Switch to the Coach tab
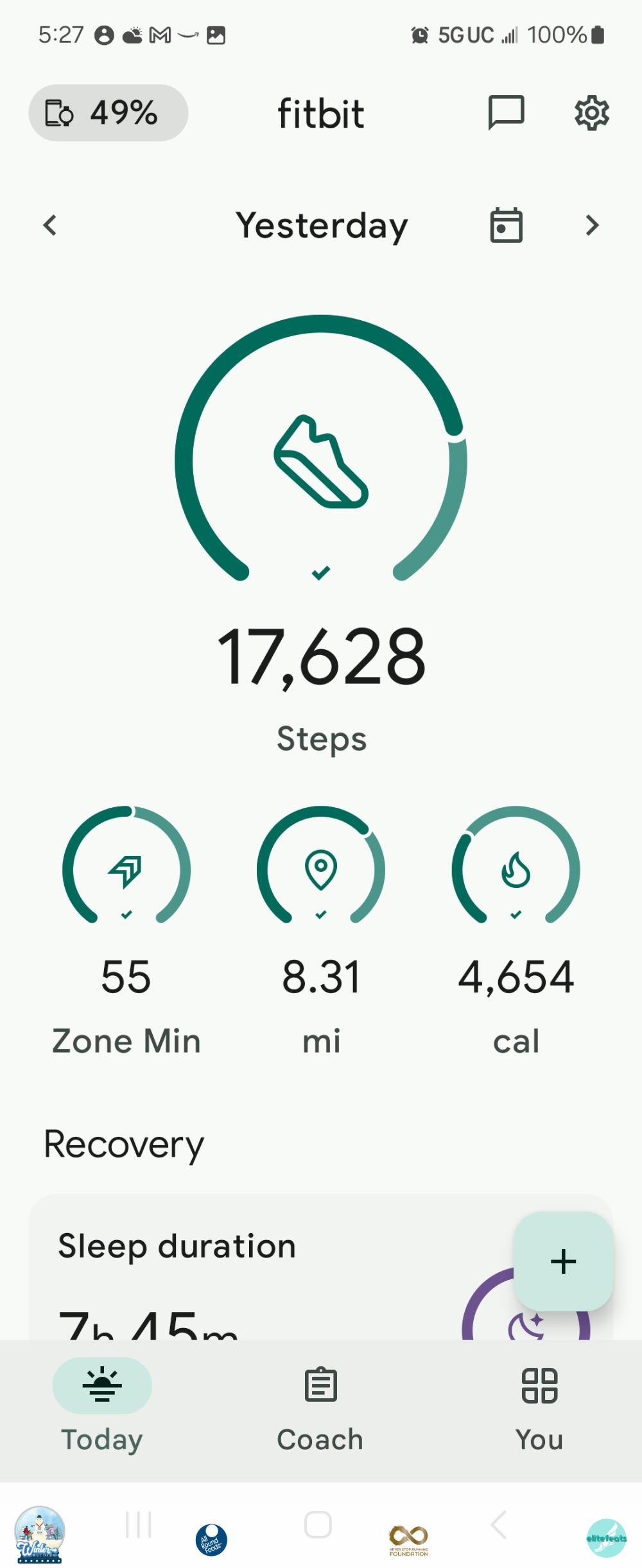 click(320, 1405)
